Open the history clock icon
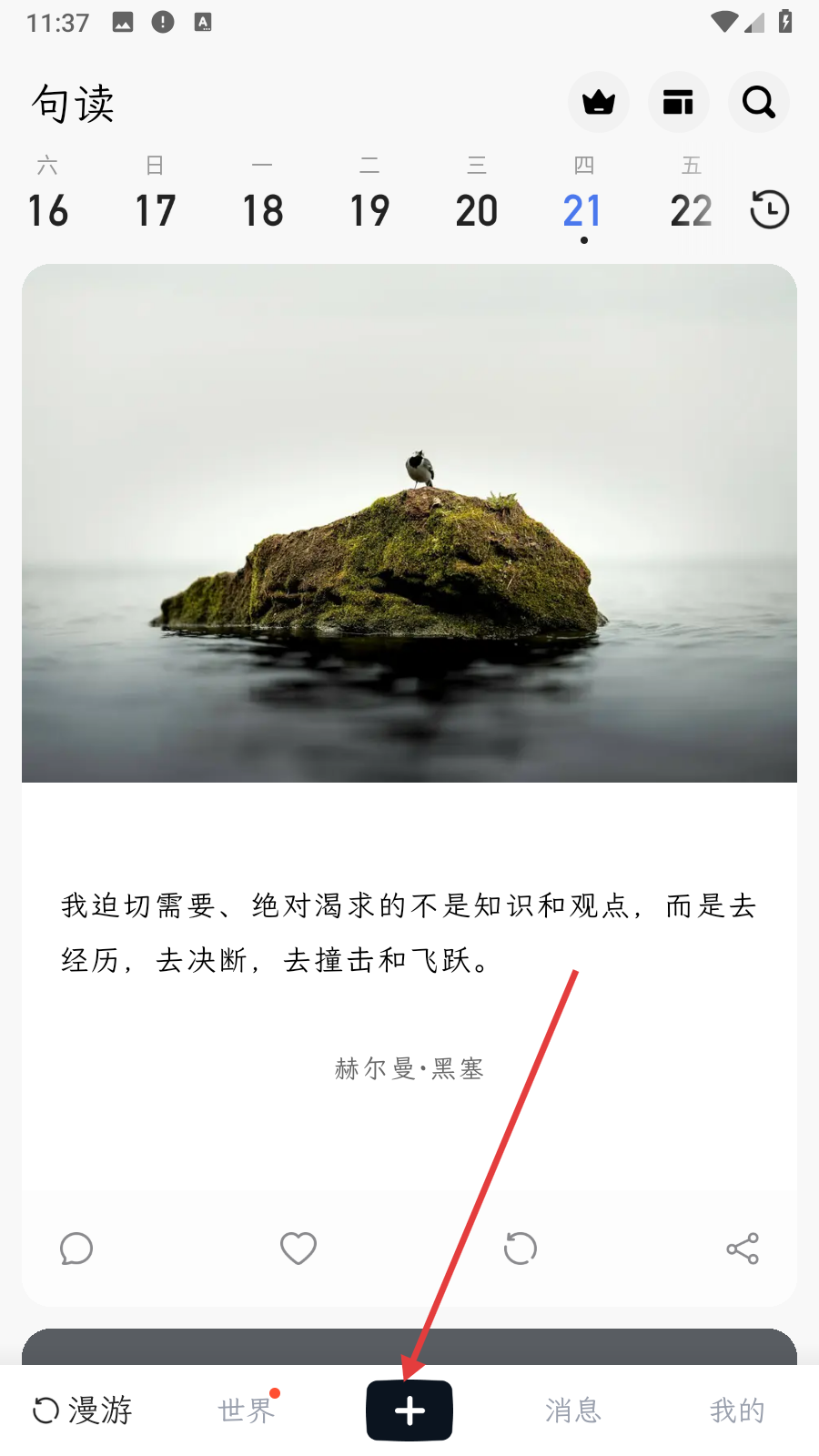Viewport: 819px width, 1456px height. click(769, 209)
